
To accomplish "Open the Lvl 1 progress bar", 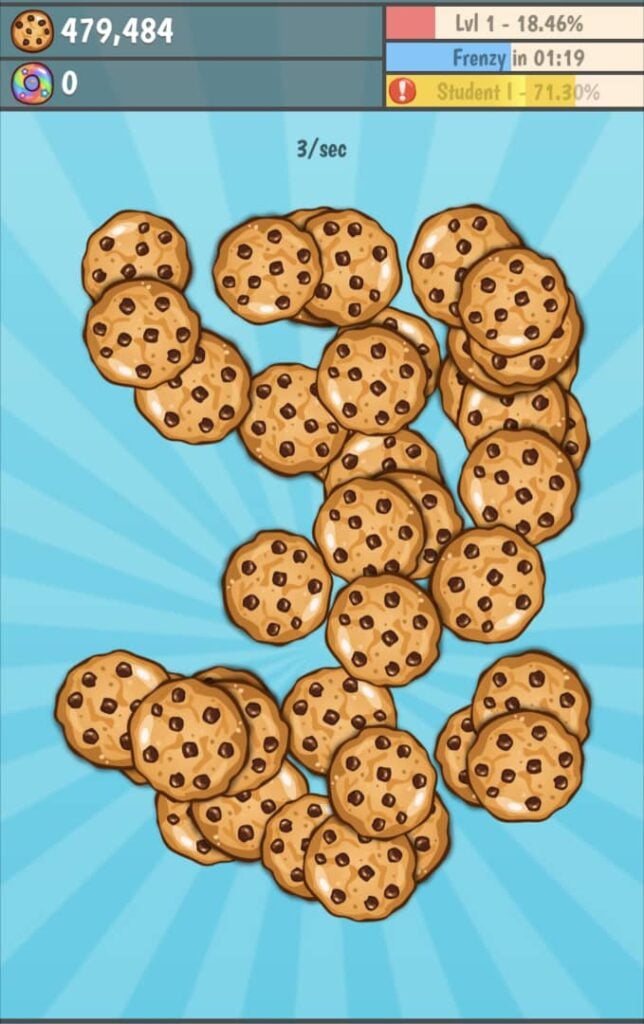I will [514, 22].
